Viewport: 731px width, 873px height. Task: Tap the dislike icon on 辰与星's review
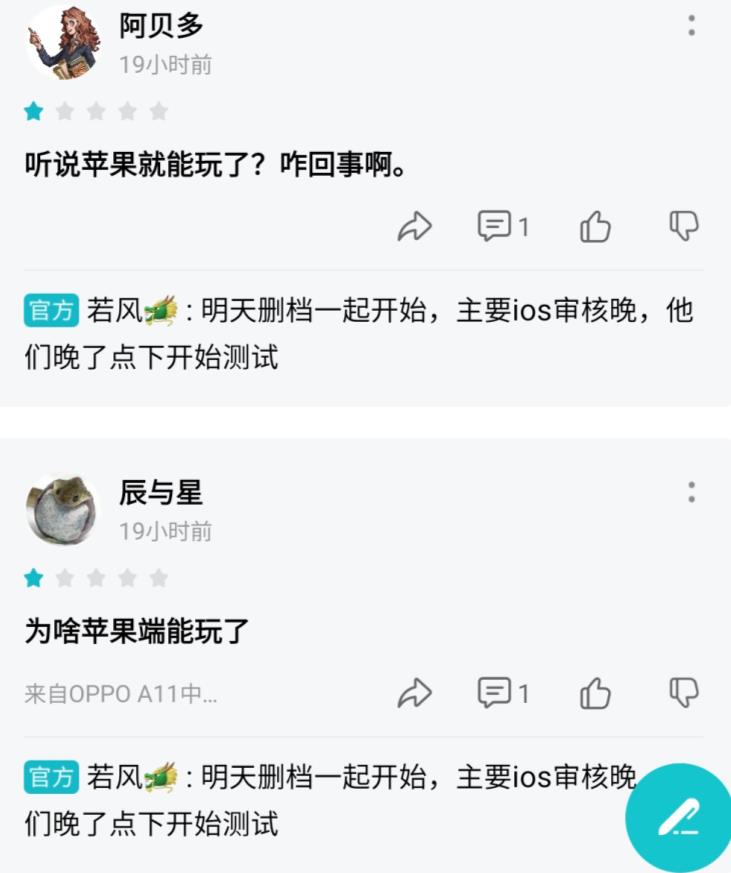tap(685, 693)
